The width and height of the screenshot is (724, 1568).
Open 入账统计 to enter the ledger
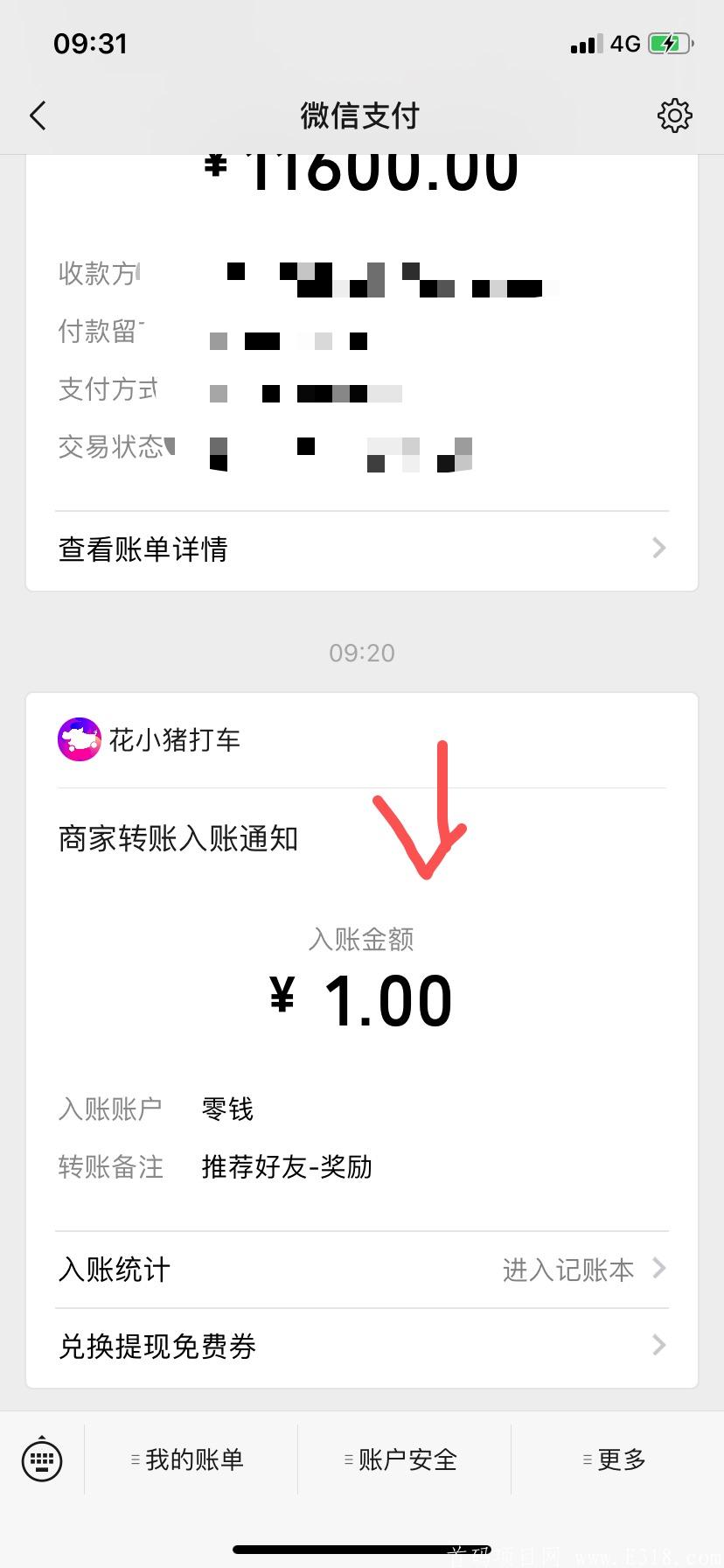click(x=362, y=1270)
